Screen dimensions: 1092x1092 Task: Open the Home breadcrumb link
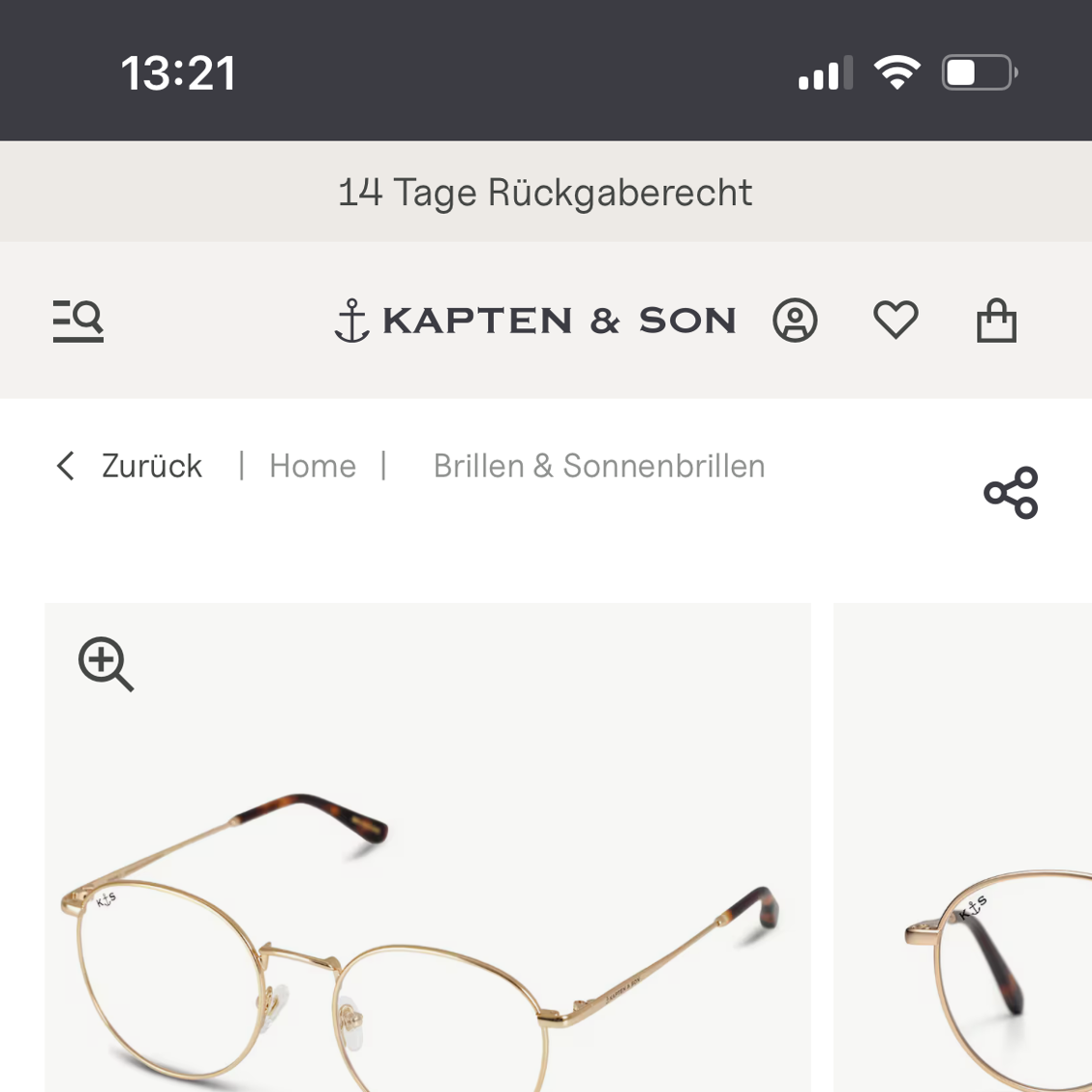[313, 467]
